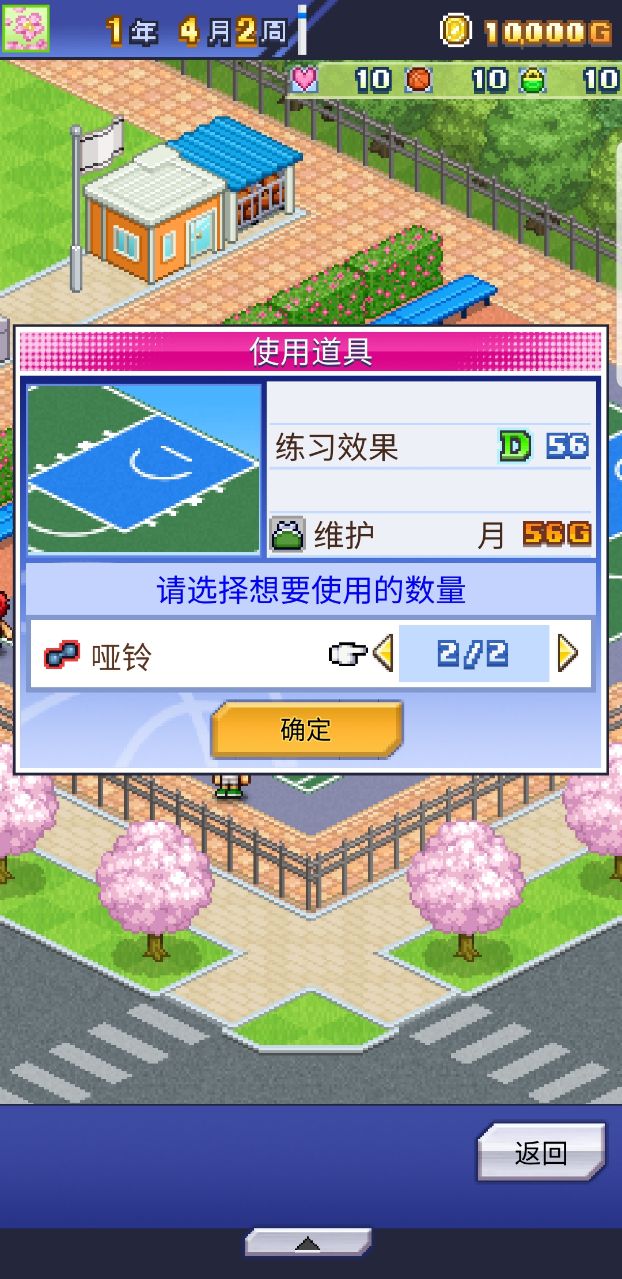Confirm with the 确定 button

coord(306,729)
